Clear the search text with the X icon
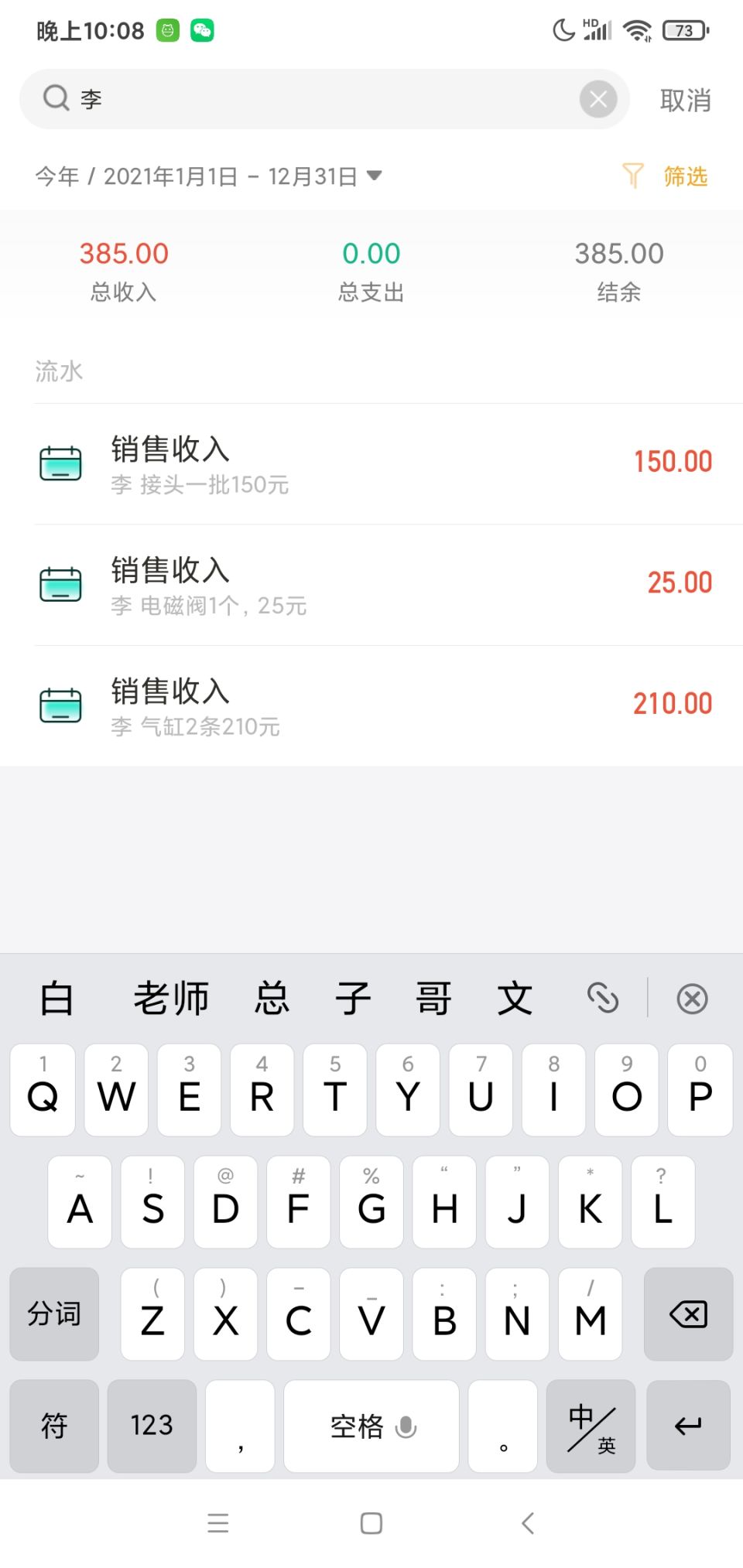The height and width of the screenshot is (1568, 743). [598, 99]
